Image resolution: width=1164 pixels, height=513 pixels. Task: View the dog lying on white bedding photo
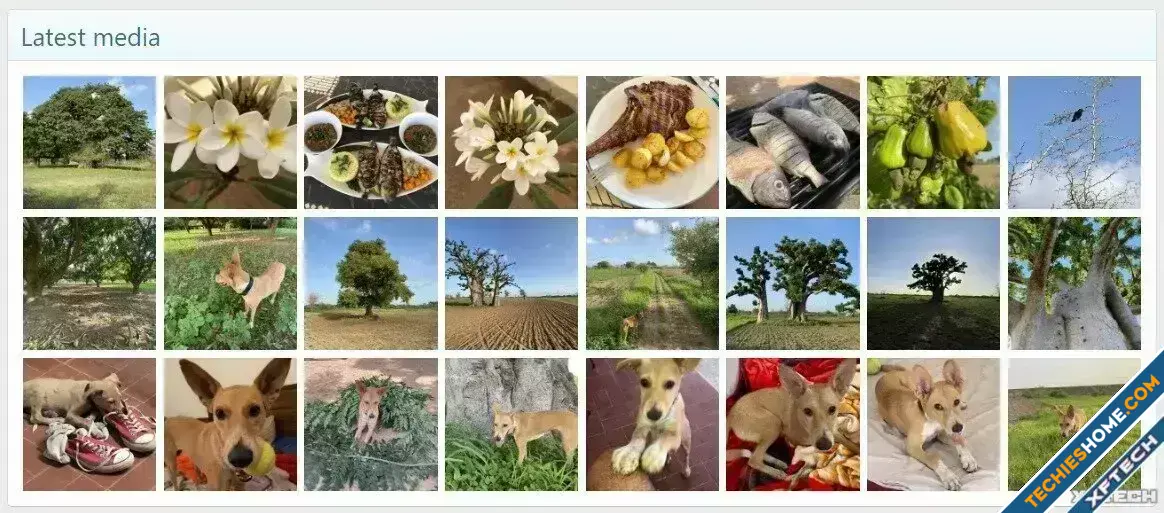coord(933,424)
